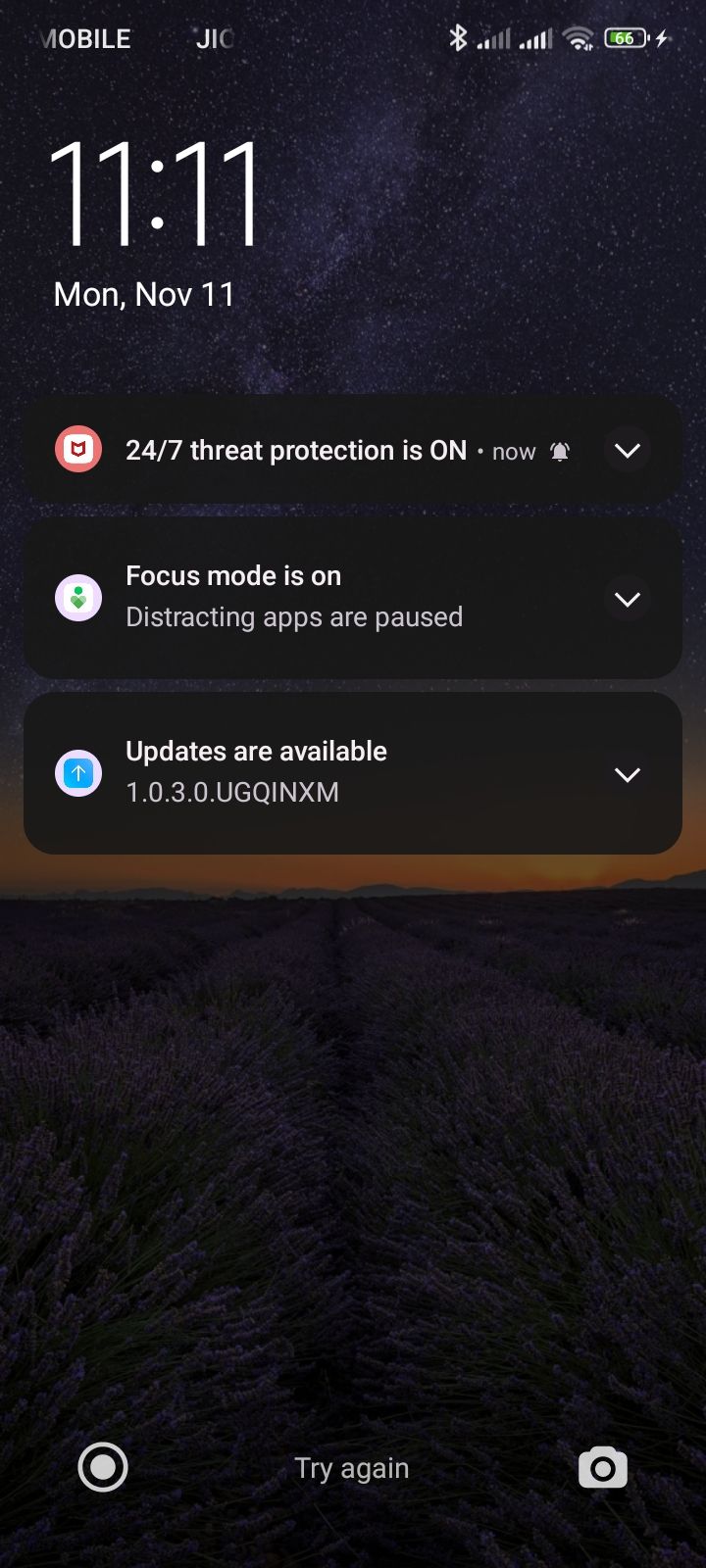Expand the Focus mode is on notification
Viewport: 706px width, 1568px height.
628,599
